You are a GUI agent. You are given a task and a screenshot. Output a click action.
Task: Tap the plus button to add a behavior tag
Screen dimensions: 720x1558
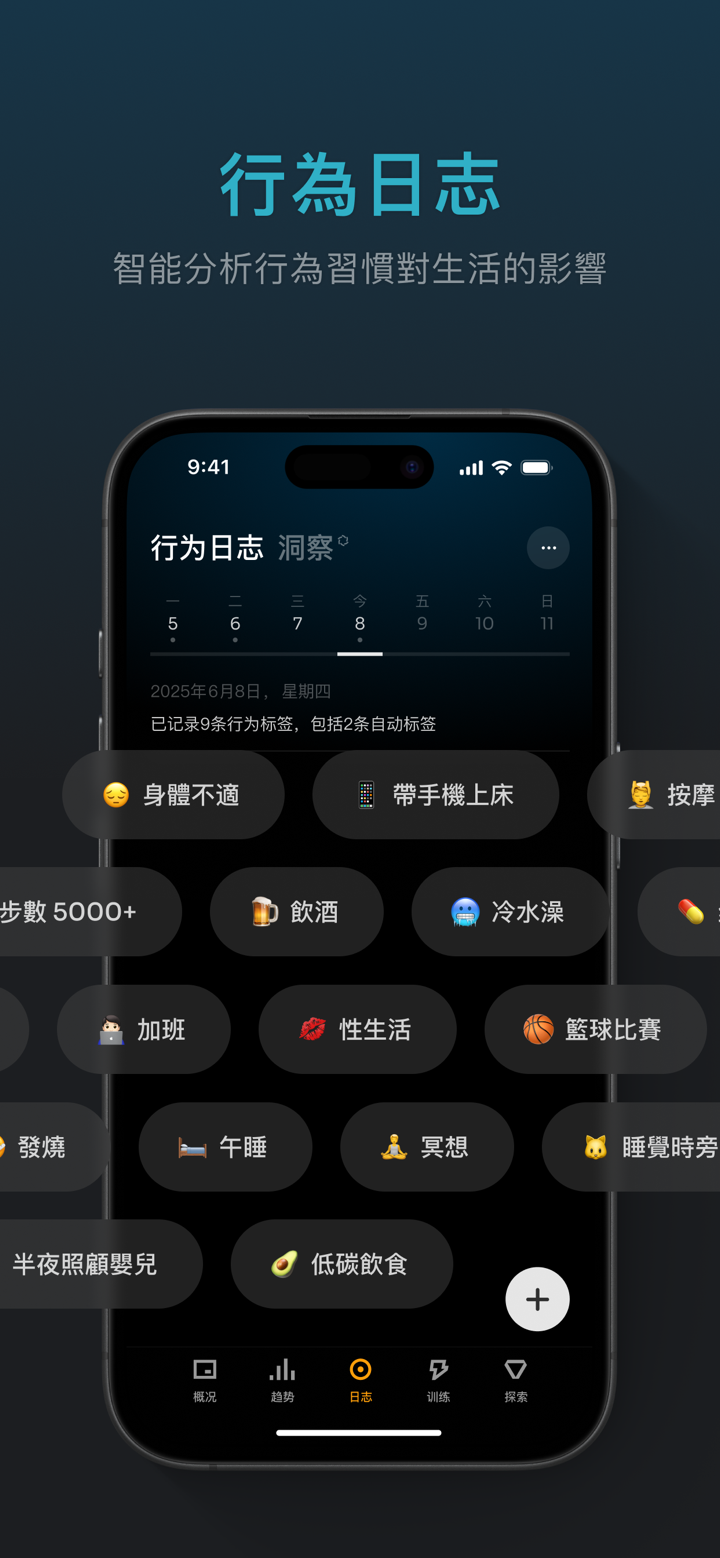tap(537, 1299)
